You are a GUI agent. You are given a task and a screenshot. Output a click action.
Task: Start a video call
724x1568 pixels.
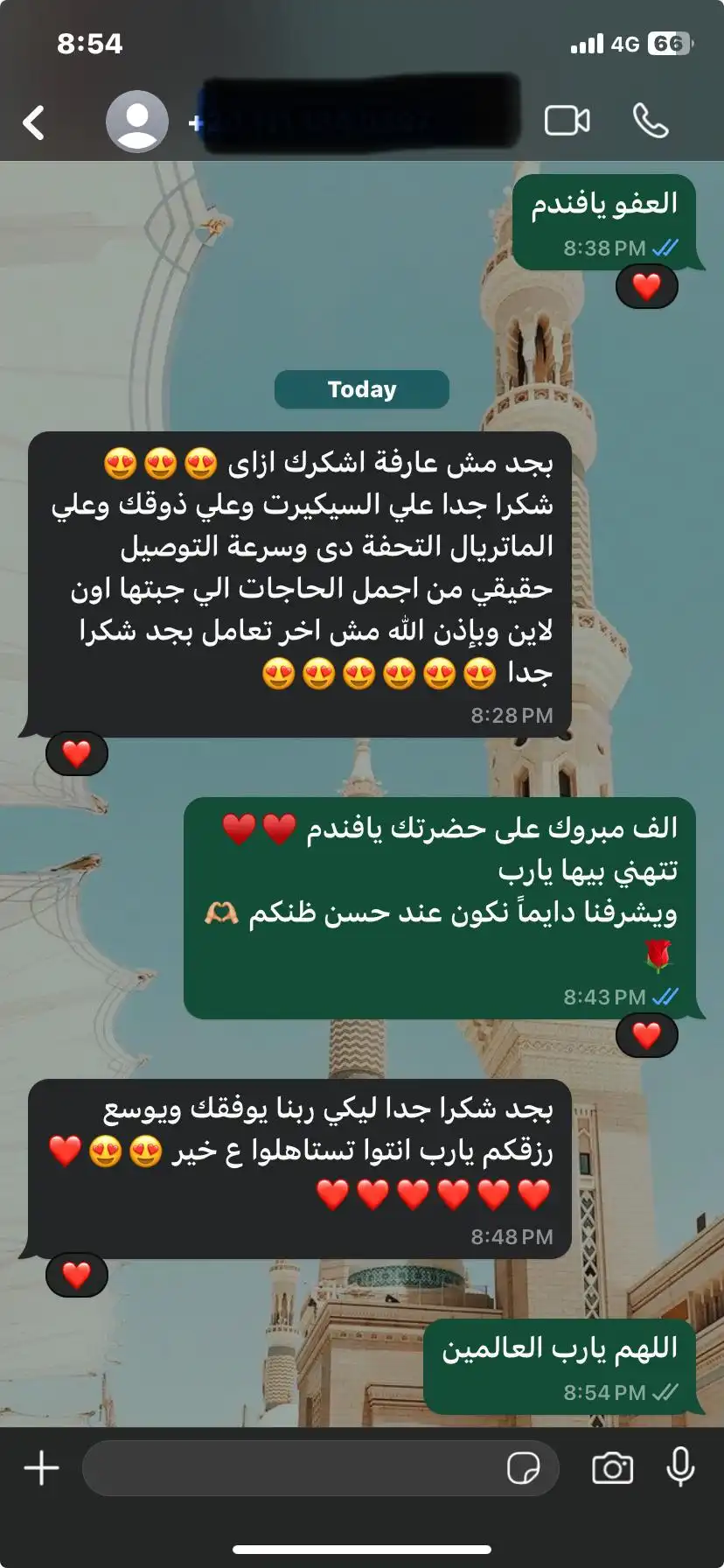pyautogui.click(x=567, y=121)
